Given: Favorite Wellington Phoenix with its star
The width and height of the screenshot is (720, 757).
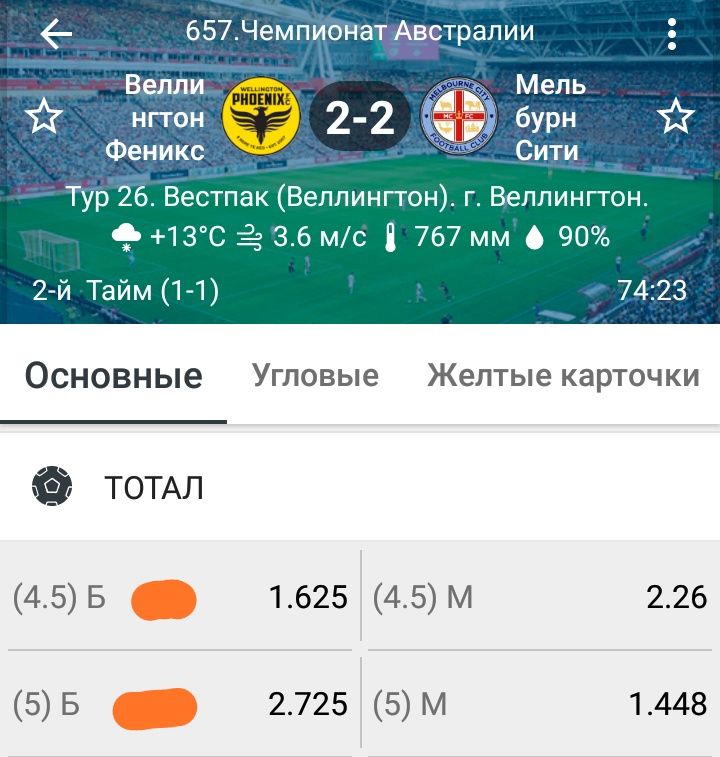Looking at the screenshot, I should click(x=42, y=118).
